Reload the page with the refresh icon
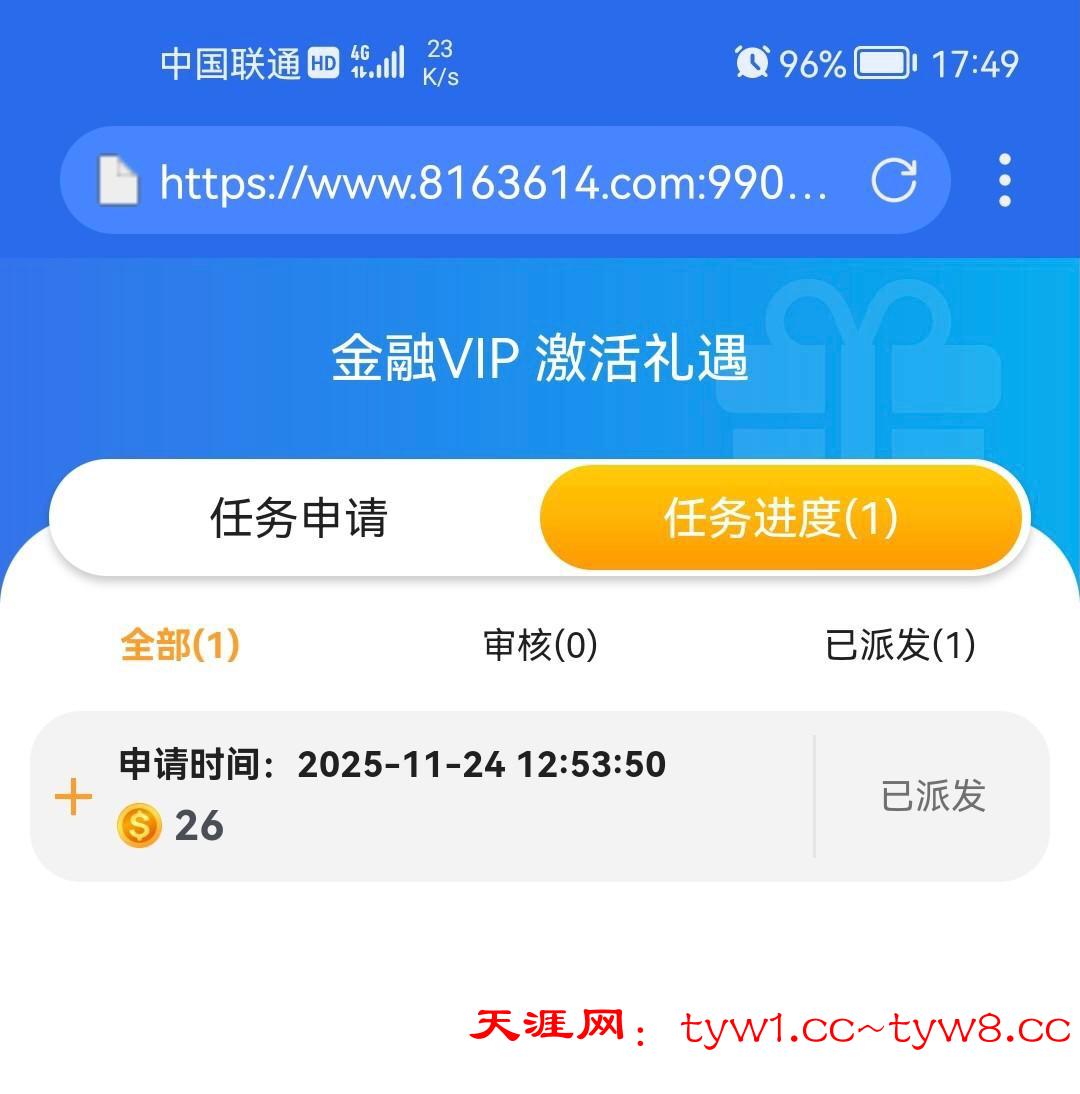Screen dimensions: 1080x1094 [x=893, y=181]
